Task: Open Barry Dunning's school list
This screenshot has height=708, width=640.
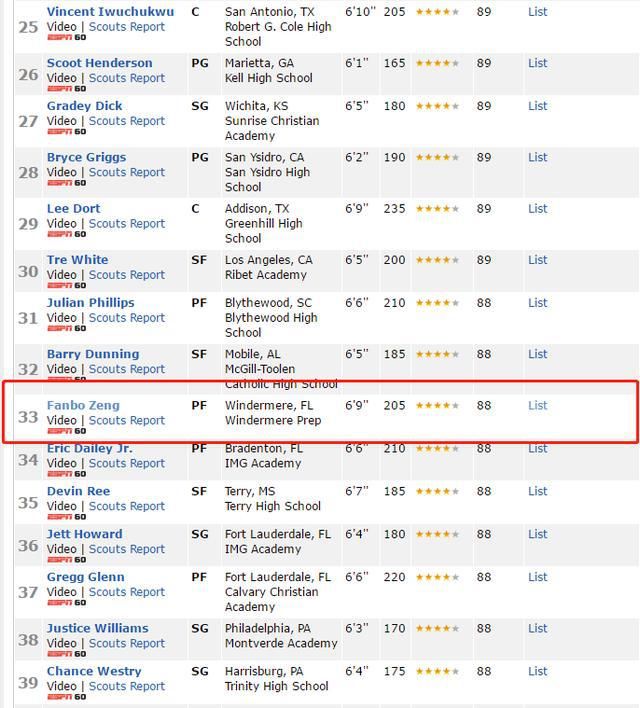Action: 538,354
